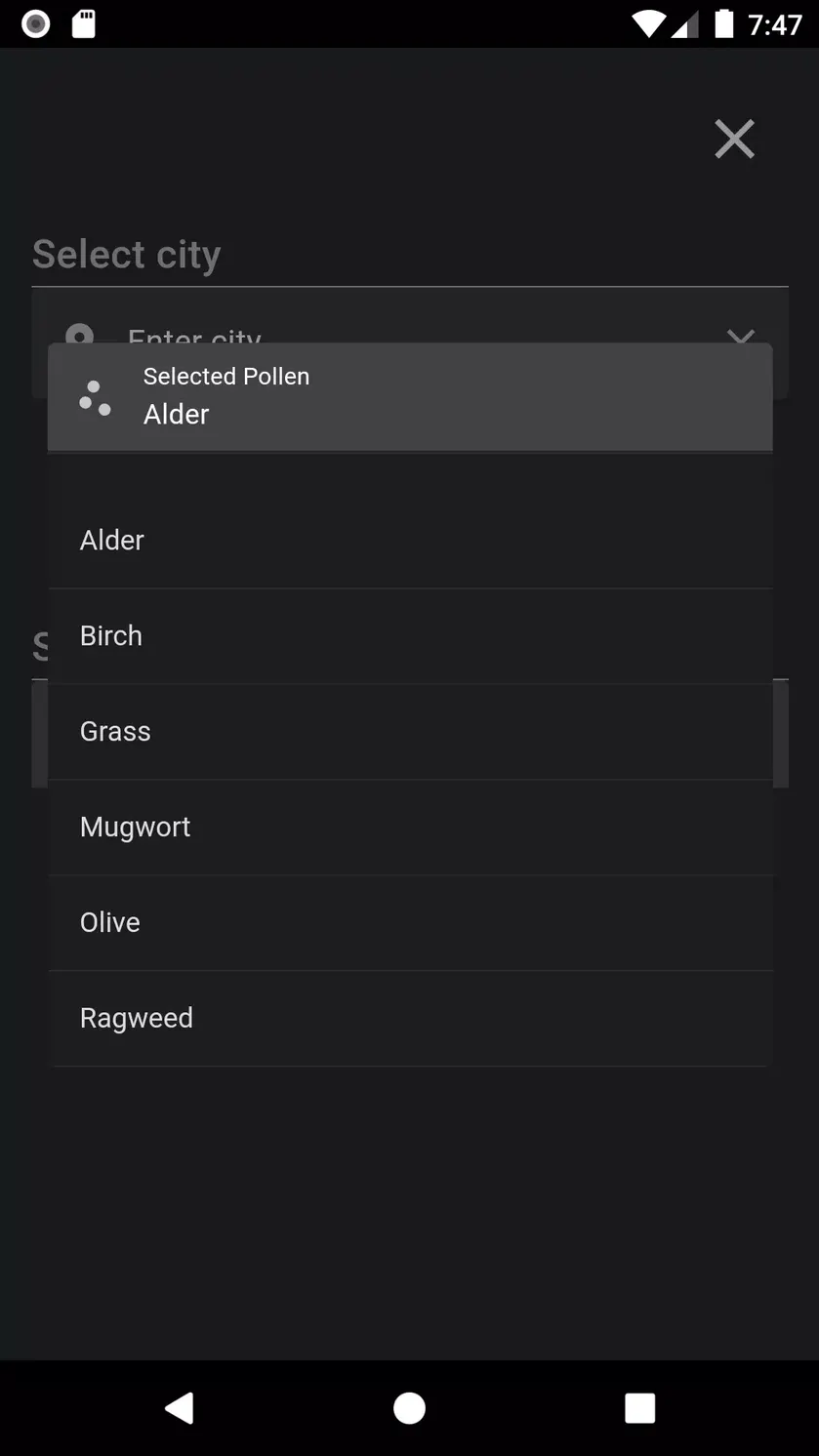
Task: Go to the home screen
Action: coord(409,1407)
